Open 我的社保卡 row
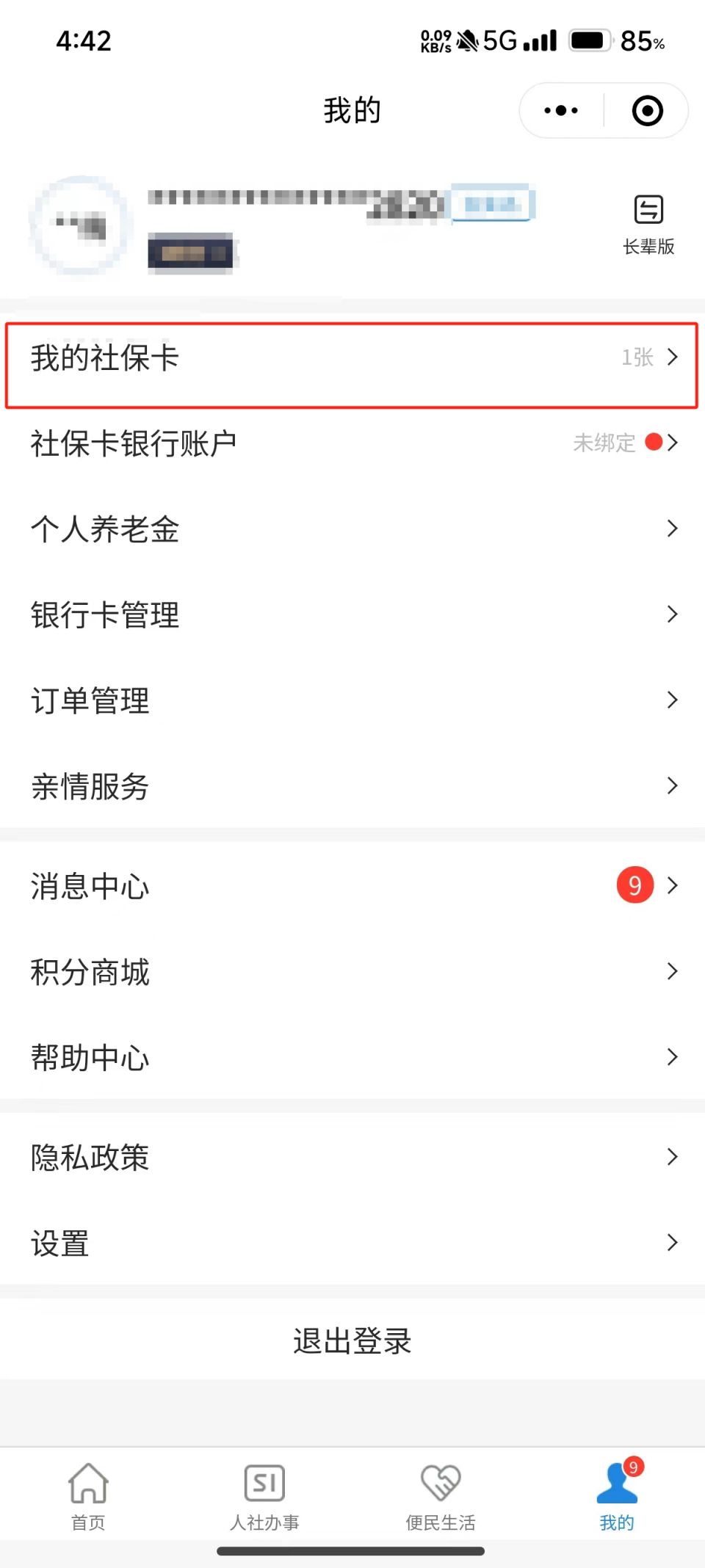 [351, 358]
